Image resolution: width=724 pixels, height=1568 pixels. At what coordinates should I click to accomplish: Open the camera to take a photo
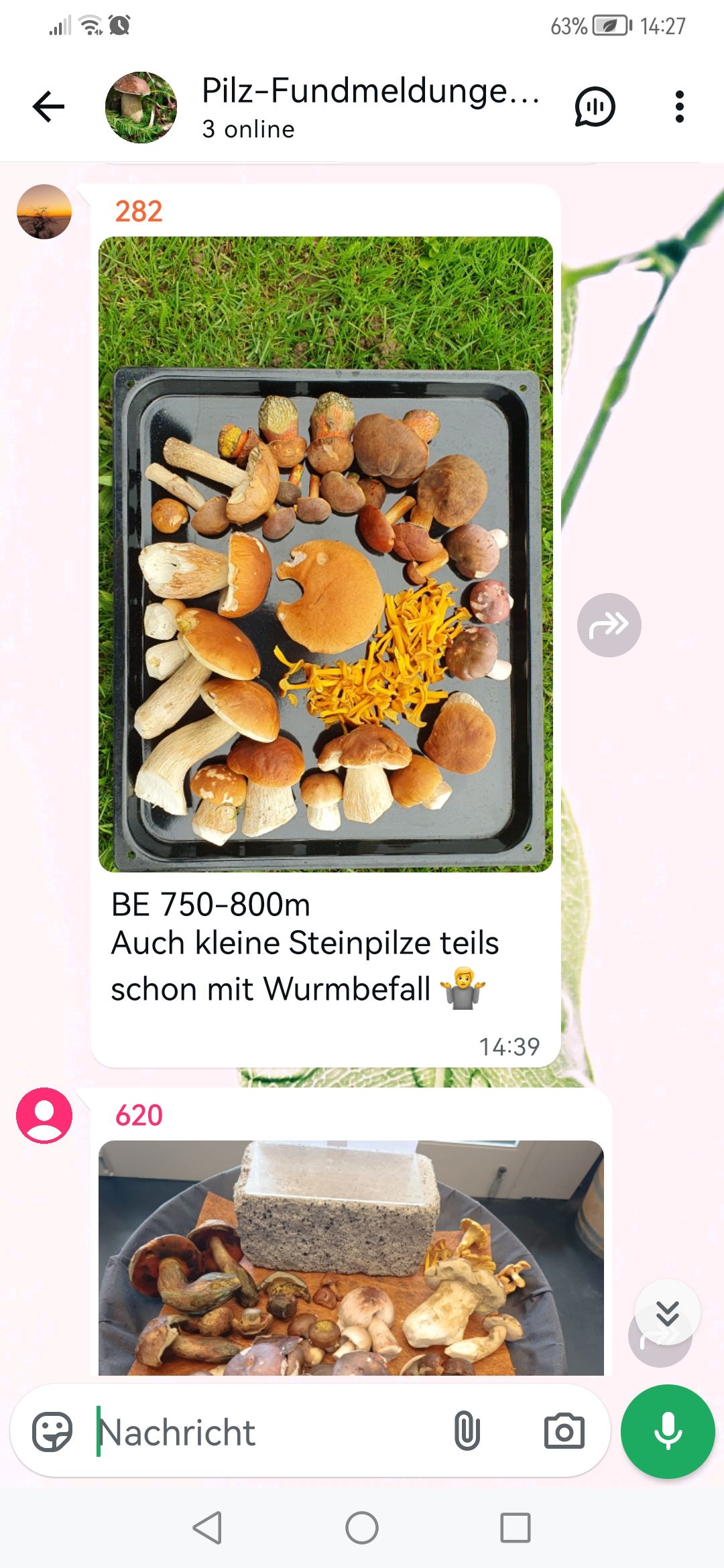click(x=564, y=1432)
